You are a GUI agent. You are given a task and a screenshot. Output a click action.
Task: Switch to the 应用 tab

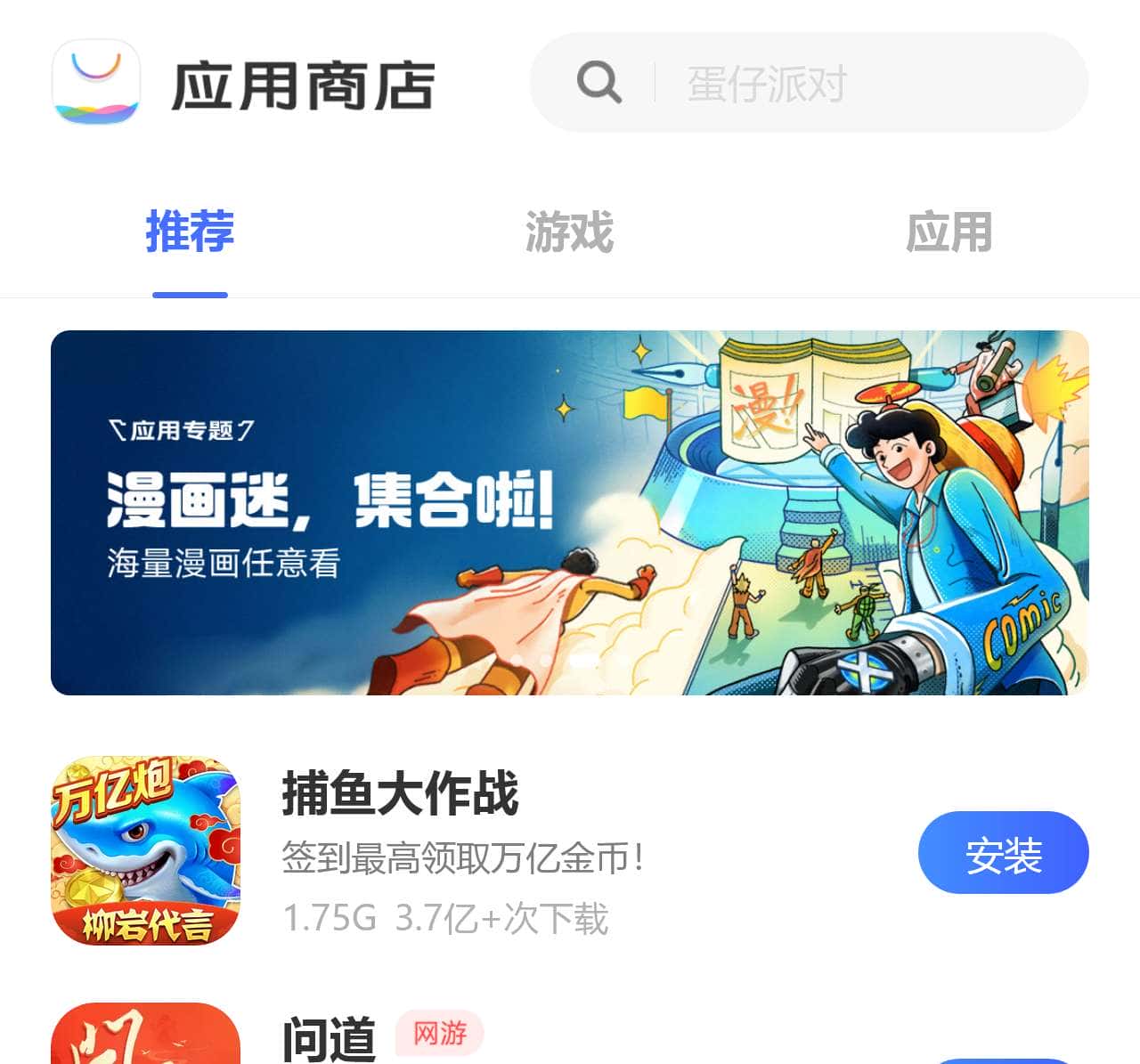949,233
